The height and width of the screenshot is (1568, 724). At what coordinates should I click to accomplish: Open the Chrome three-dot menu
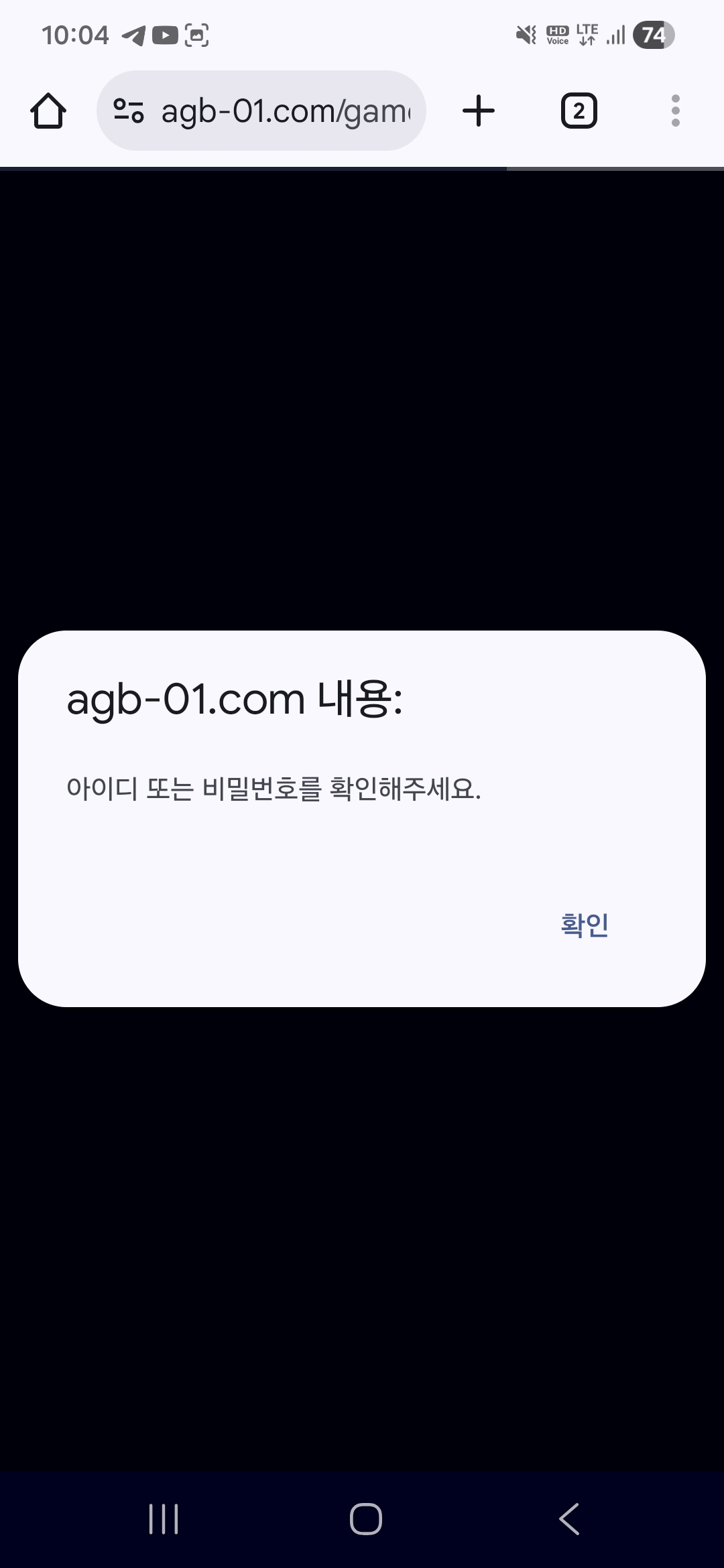(x=675, y=111)
